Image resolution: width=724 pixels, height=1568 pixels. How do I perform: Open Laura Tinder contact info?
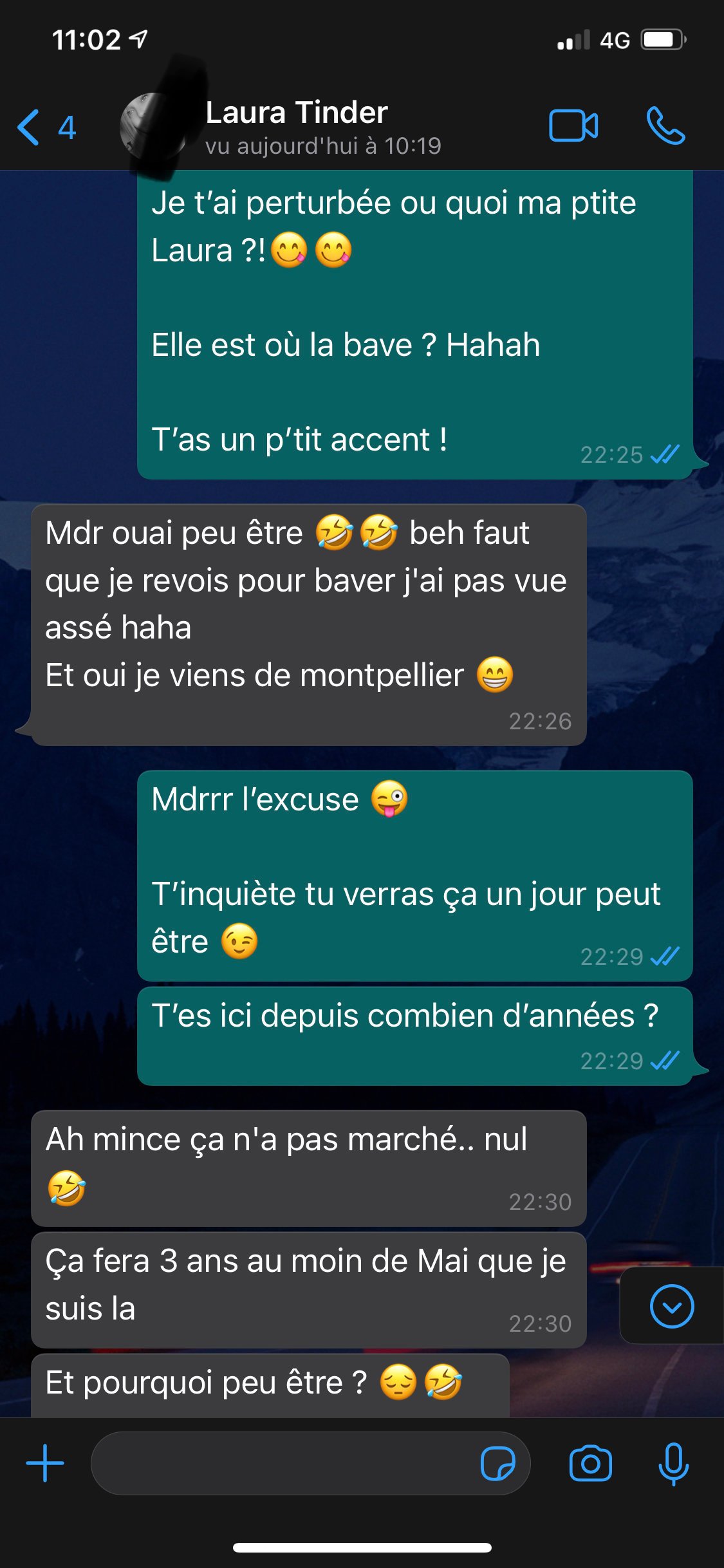(x=296, y=127)
